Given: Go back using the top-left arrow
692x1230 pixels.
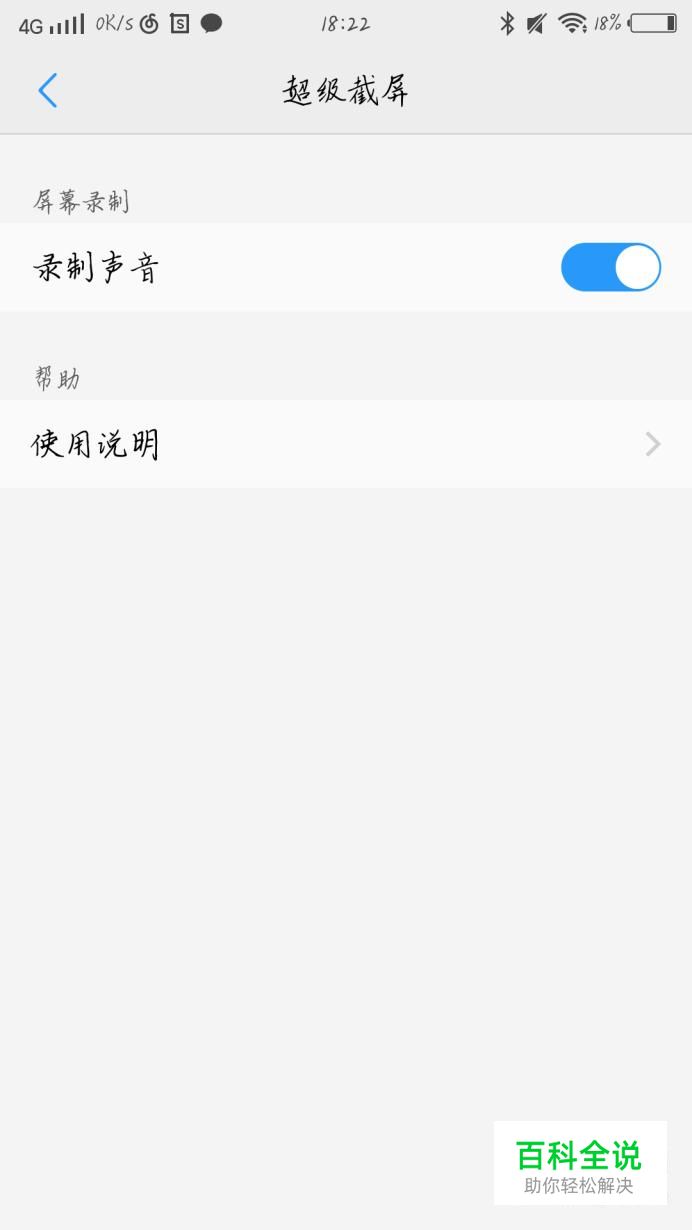Looking at the screenshot, I should coord(47,91).
